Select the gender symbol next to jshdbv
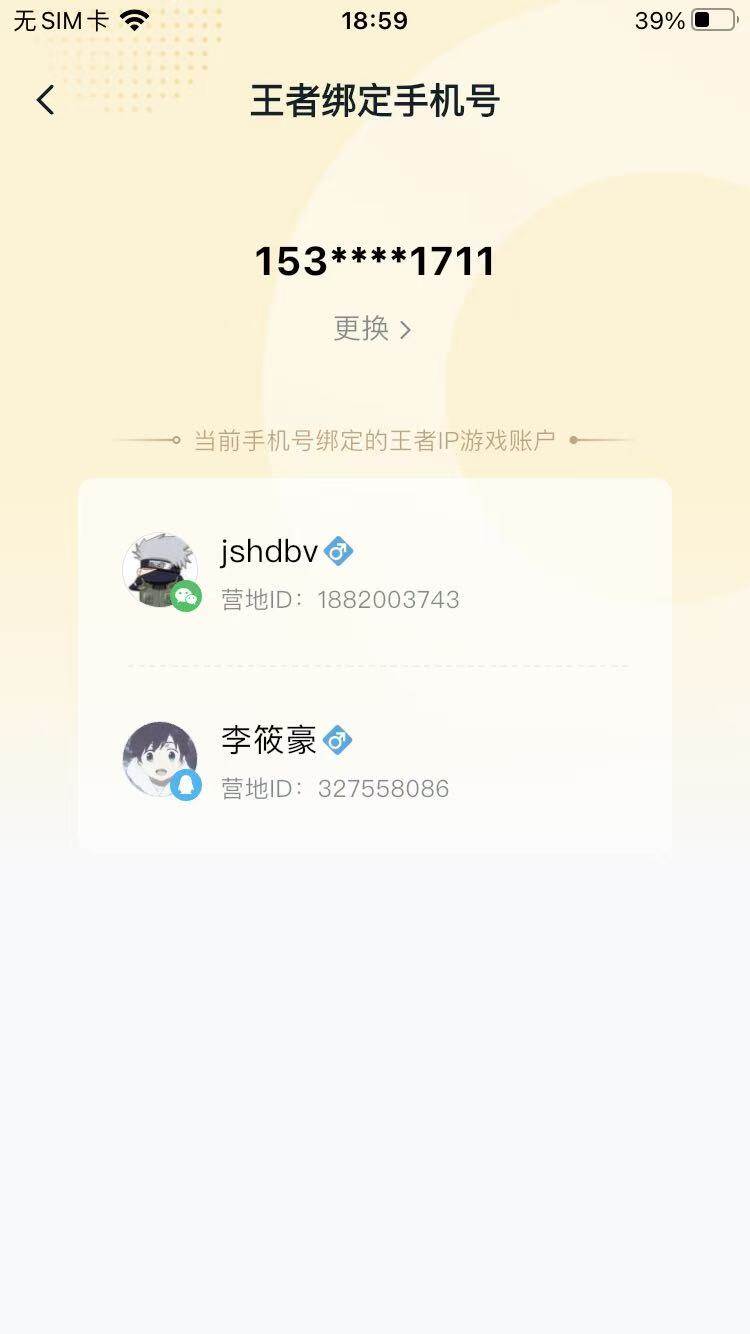 point(337,551)
